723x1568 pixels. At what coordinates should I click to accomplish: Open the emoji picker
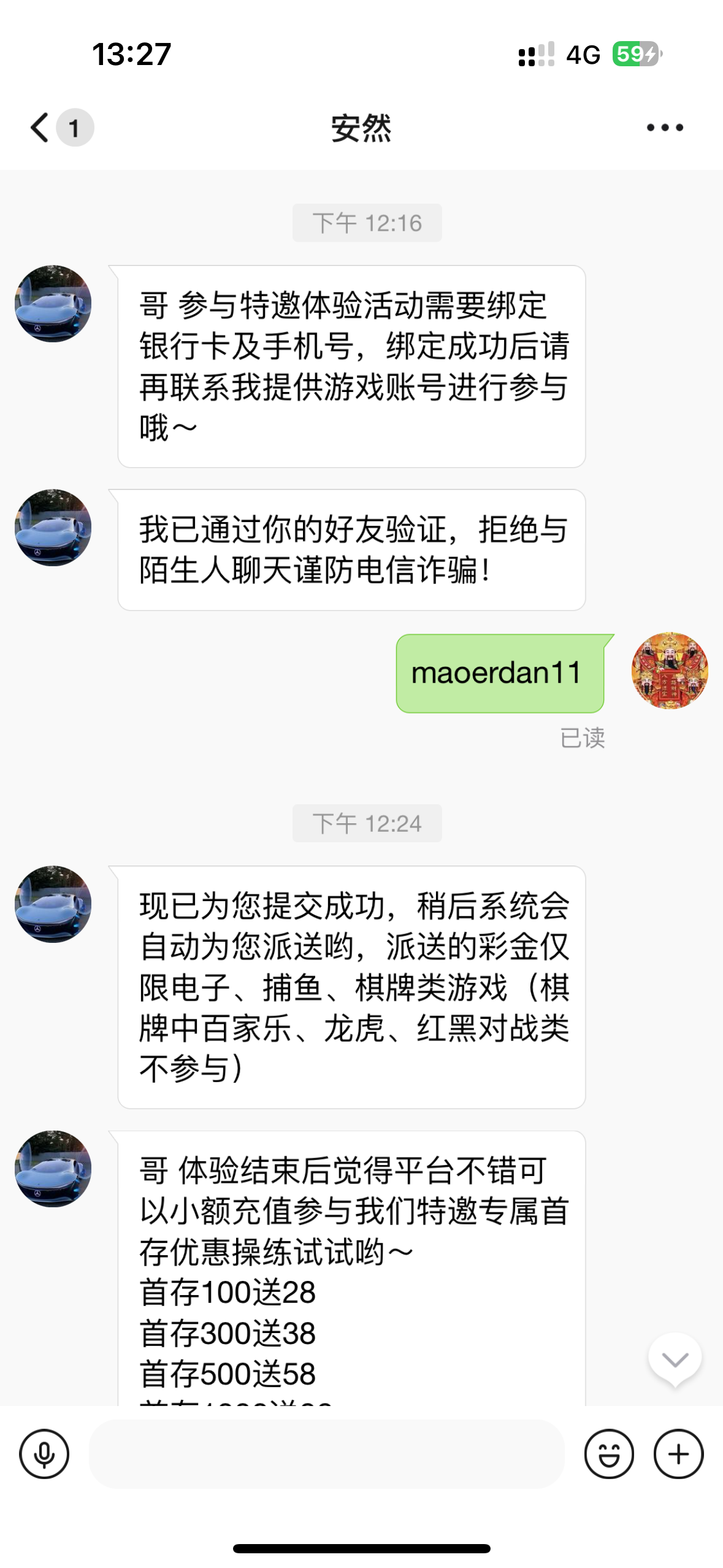pyautogui.click(x=608, y=1454)
